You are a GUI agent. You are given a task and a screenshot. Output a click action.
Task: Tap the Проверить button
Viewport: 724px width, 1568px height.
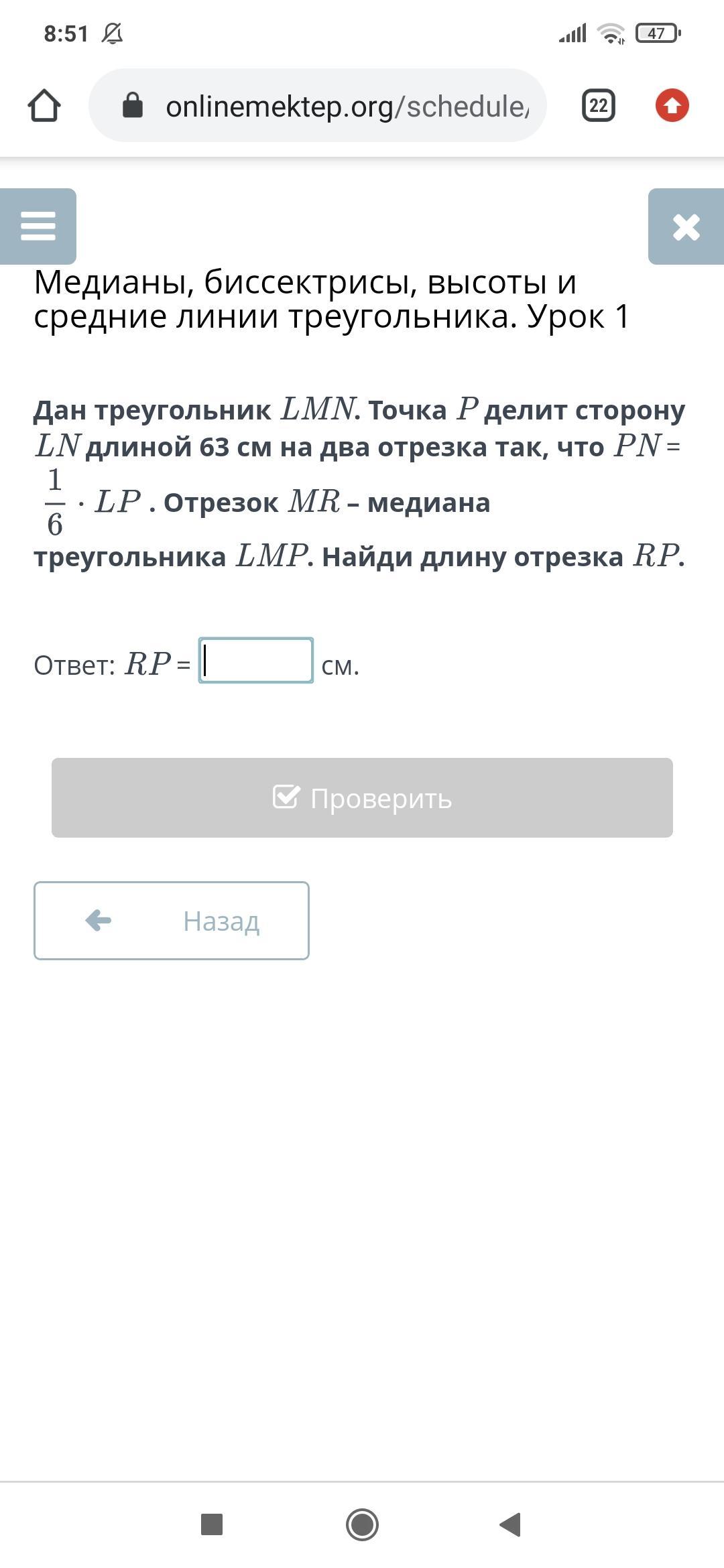[x=362, y=797]
